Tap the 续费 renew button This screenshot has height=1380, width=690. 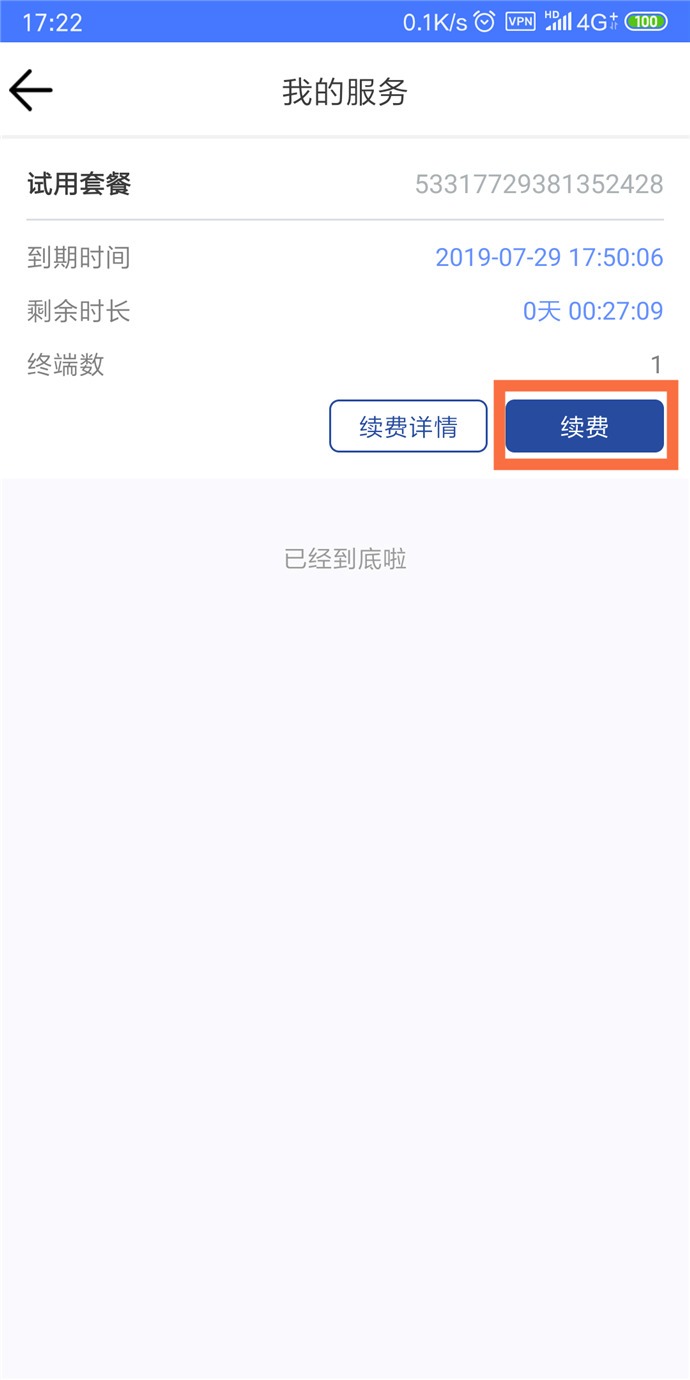pos(585,427)
